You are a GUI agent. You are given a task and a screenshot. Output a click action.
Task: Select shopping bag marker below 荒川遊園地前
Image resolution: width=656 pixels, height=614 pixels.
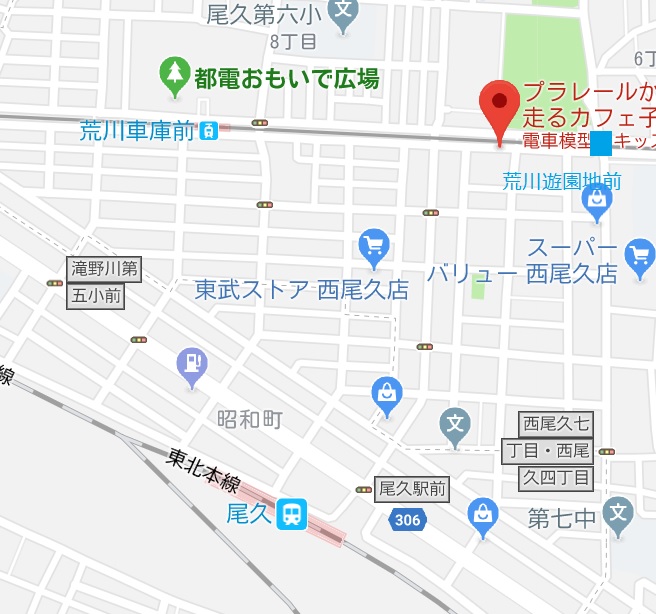(598, 203)
